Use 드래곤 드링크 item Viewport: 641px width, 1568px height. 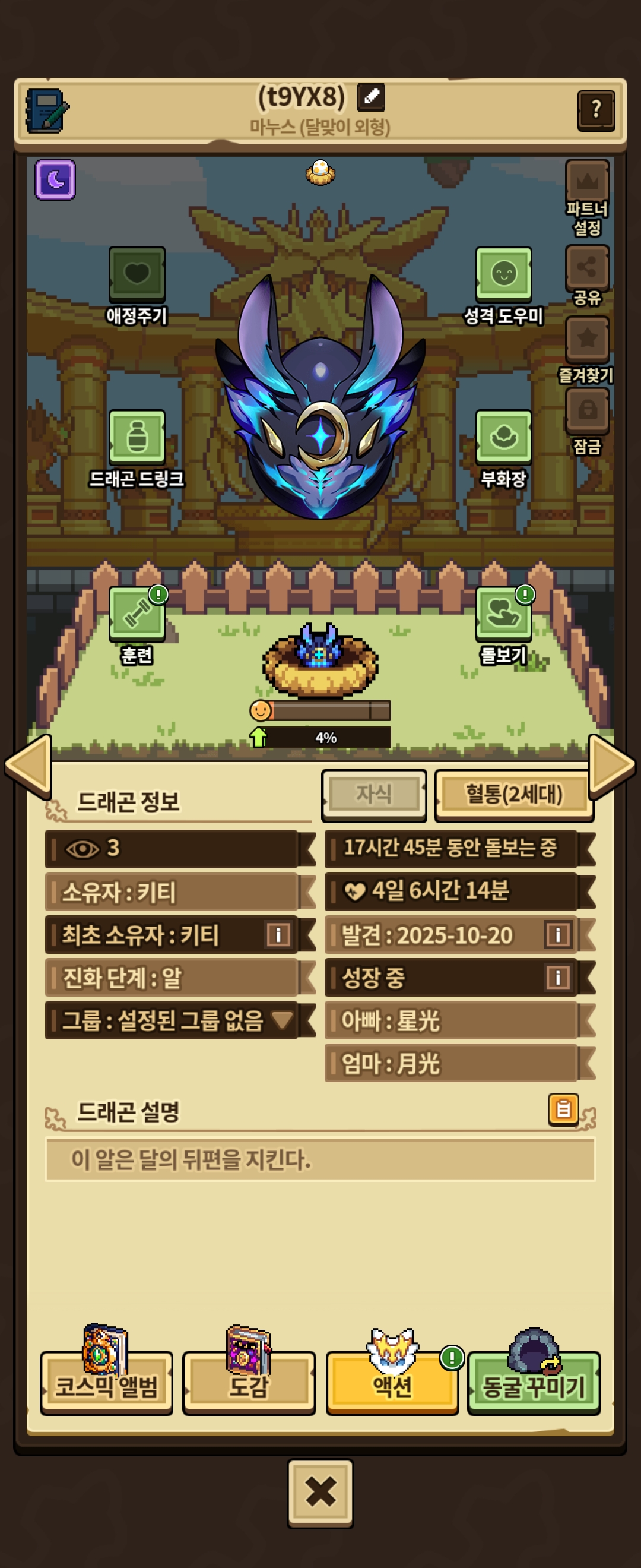[x=137, y=437]
